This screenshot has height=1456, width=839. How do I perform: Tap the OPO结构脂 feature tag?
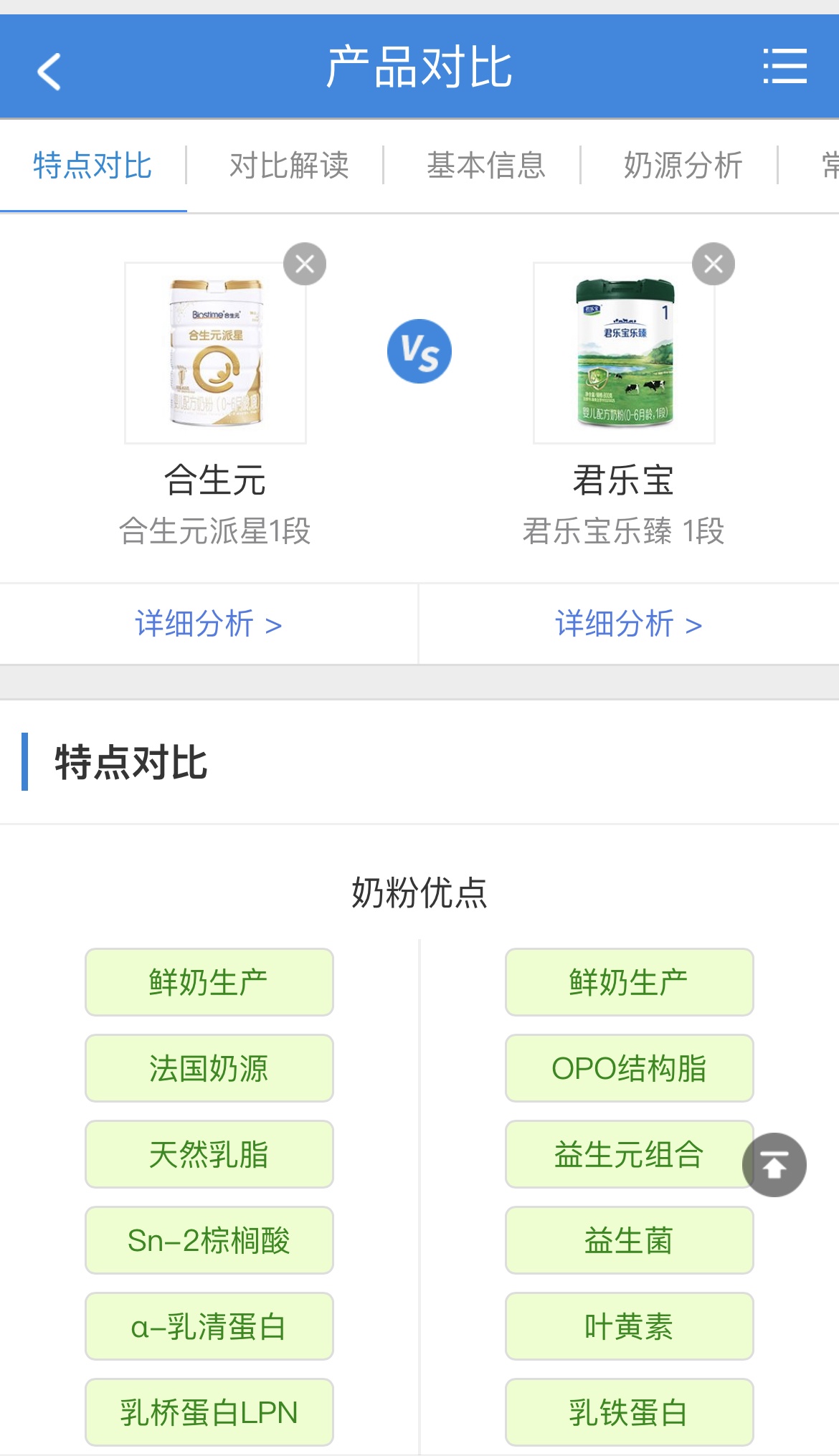(x=629, y=1068)
